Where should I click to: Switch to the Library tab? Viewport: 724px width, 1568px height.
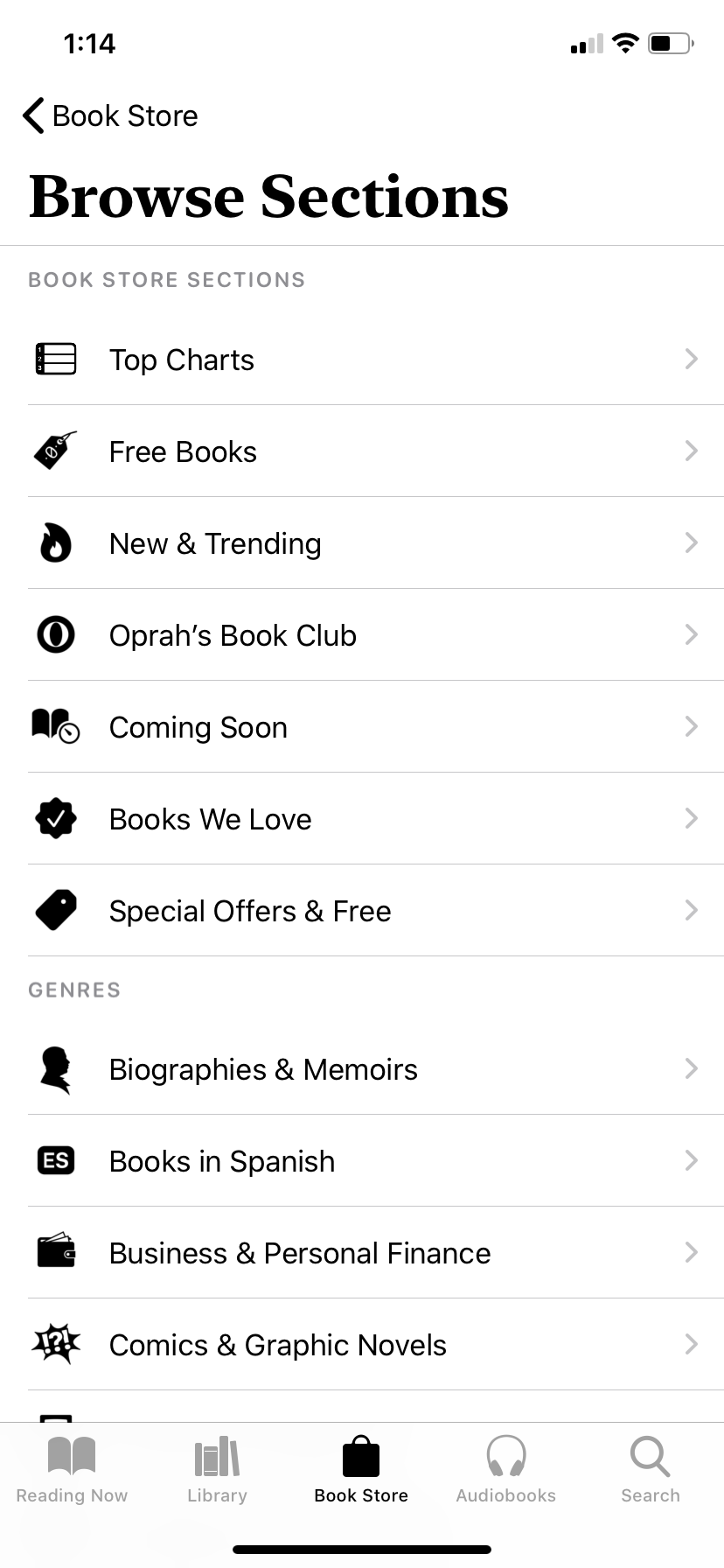[x=217, y=1470]
